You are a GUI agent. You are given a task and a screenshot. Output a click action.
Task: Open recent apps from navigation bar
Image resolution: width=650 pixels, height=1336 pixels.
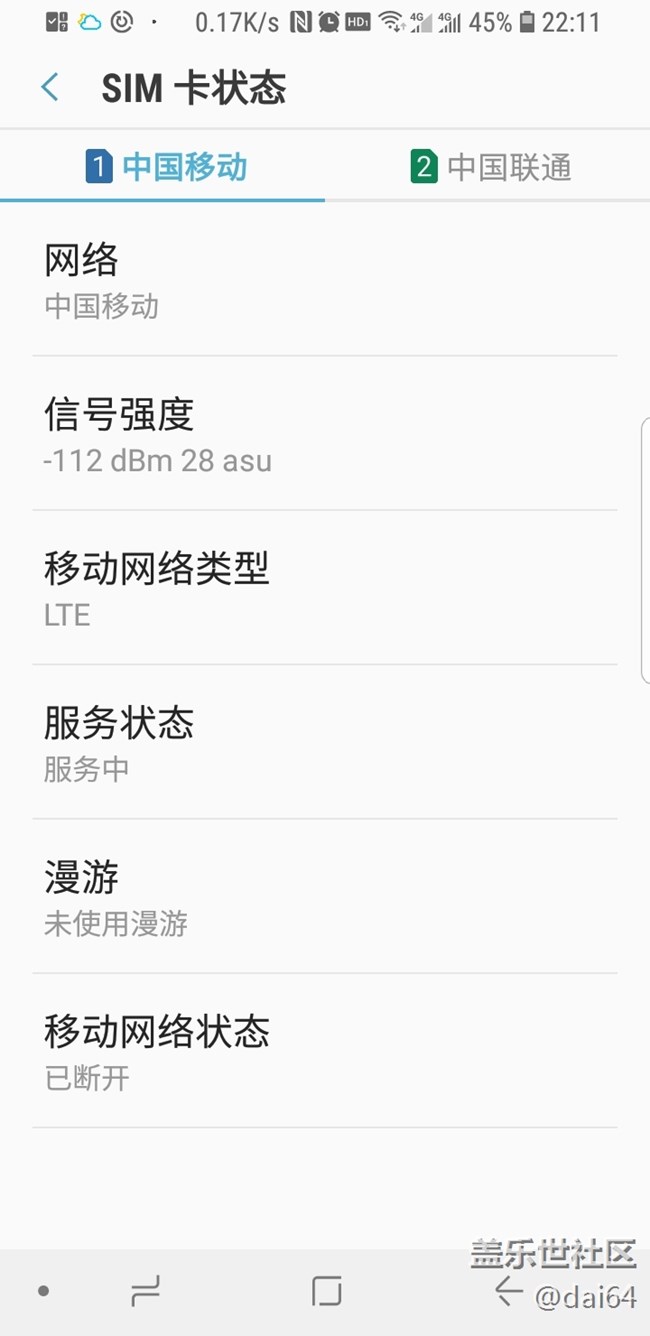click(146, 1291)
